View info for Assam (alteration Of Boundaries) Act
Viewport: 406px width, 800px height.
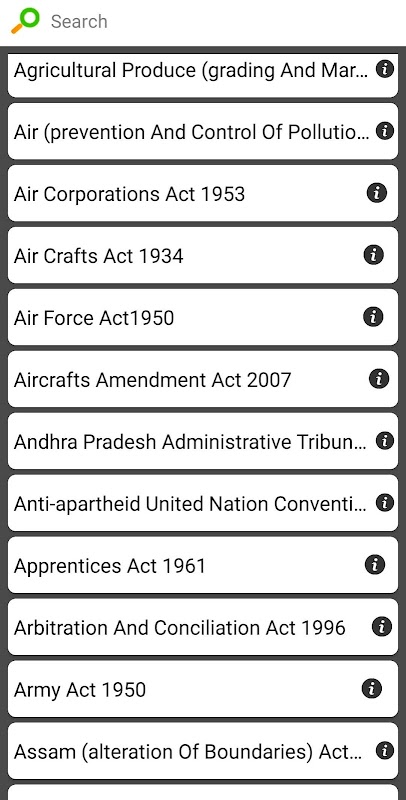click(x=385, y=751)
